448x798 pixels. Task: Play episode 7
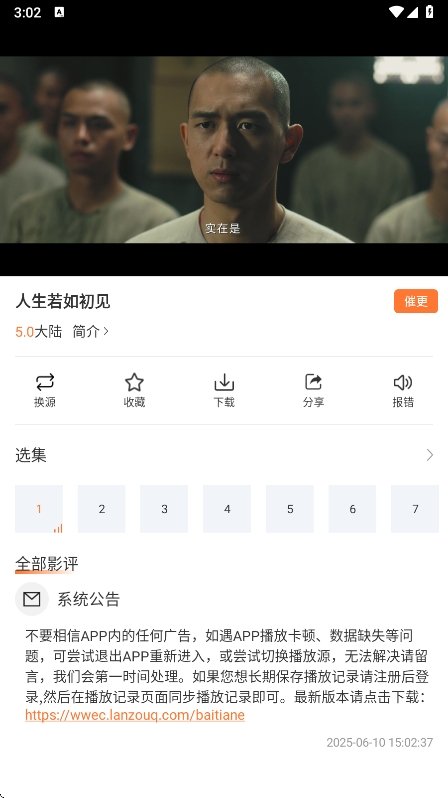coord(415,509)
